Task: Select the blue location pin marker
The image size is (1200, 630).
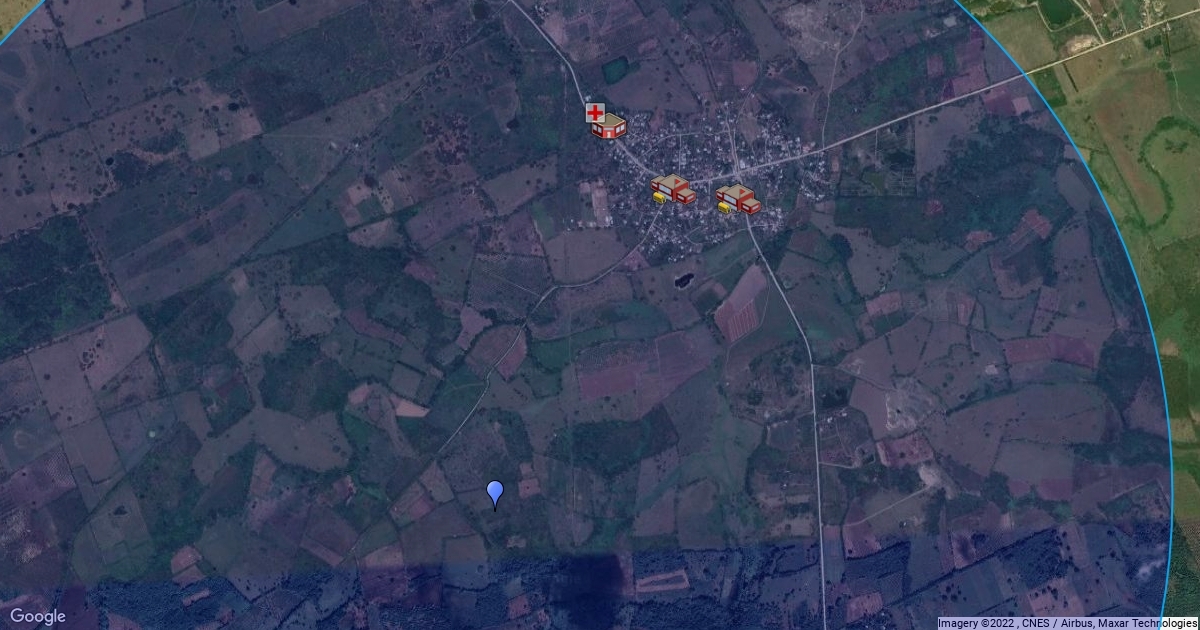Action: click(x=494, y=493)
